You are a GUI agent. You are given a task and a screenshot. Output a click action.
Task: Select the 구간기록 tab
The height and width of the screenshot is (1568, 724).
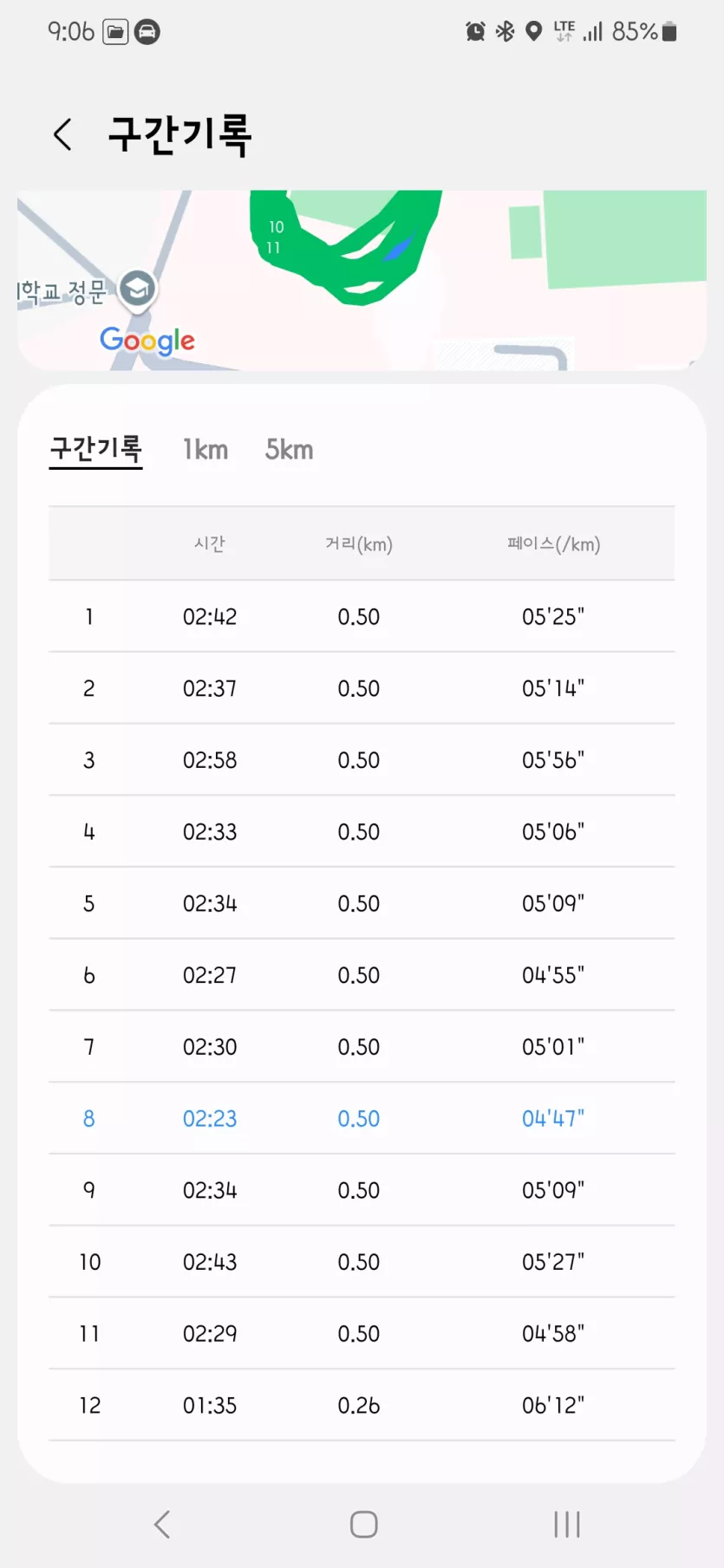click(95, 449)
